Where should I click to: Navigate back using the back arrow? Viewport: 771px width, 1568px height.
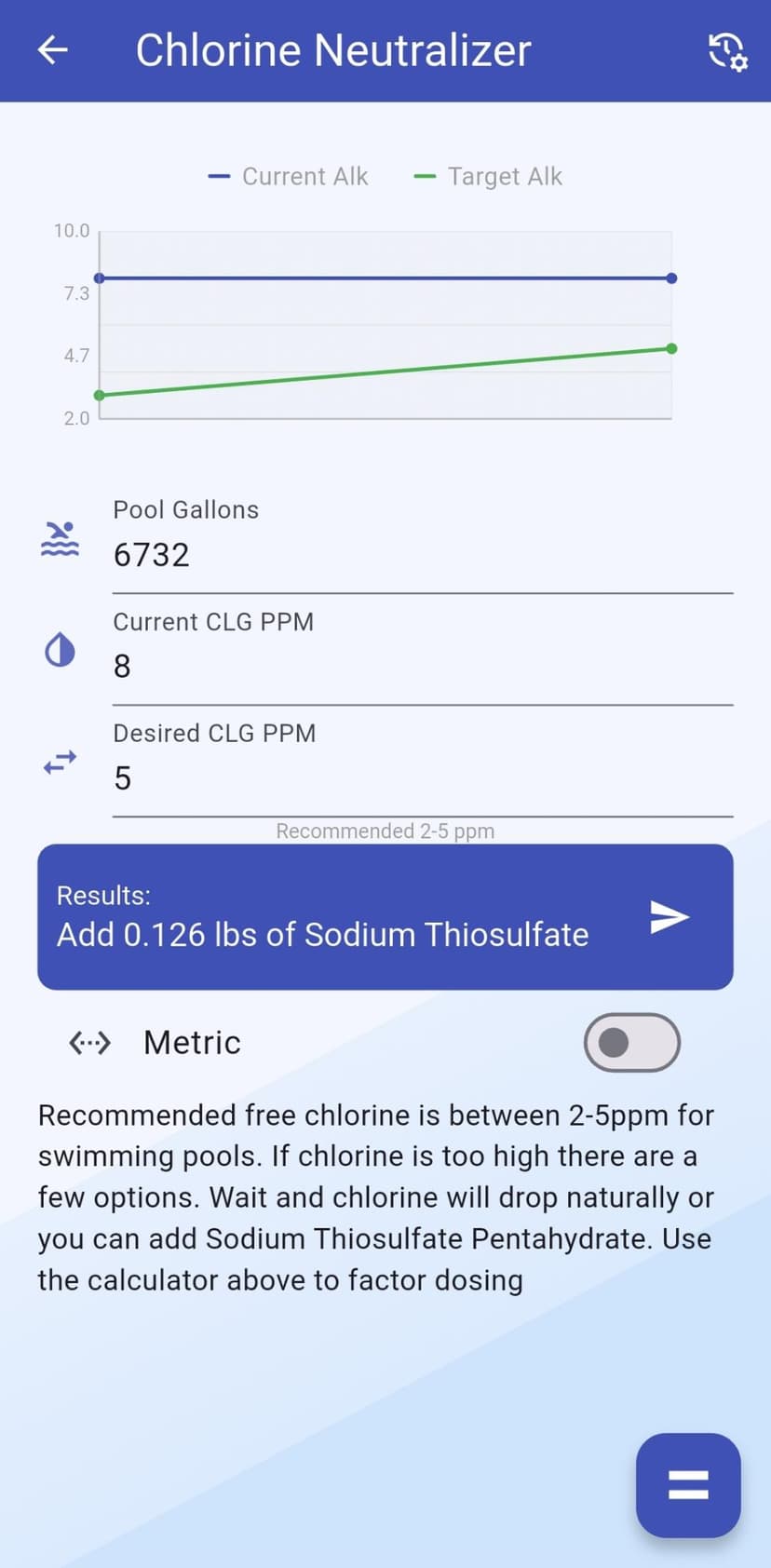click(51, 50)
